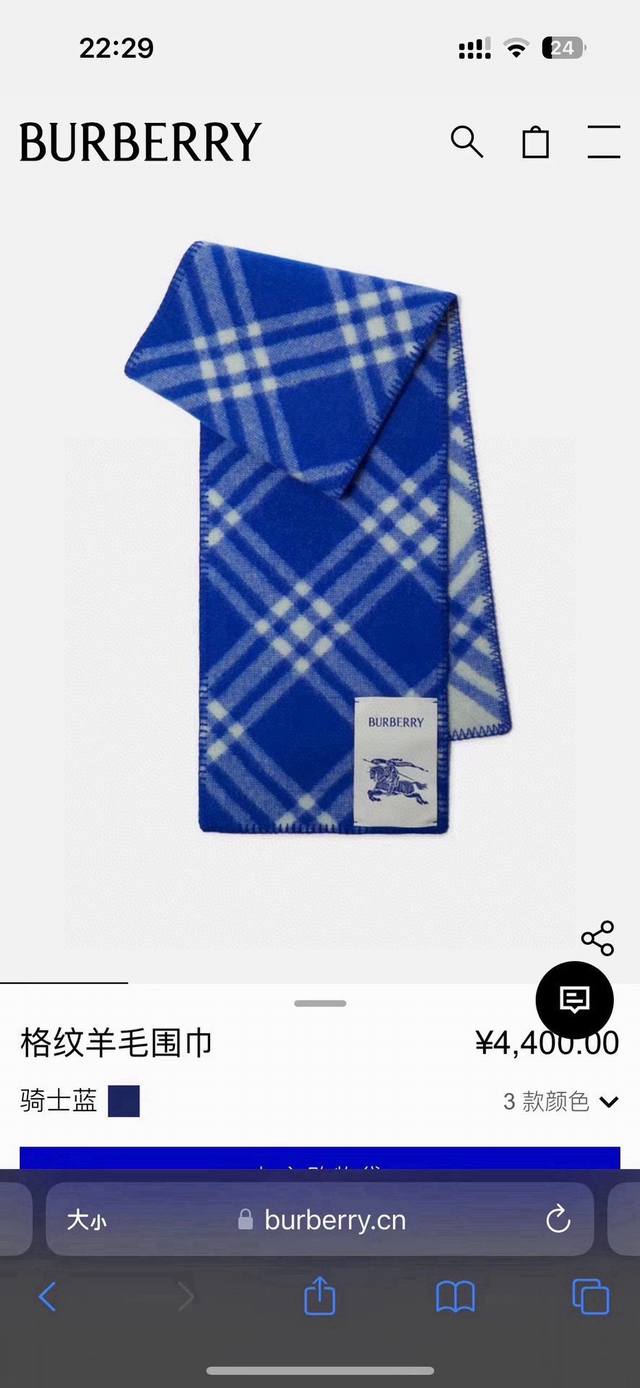Select the 骑士蓝 color swatch
Viewport: 640px width, 1388px height.
coord(124,1102)
